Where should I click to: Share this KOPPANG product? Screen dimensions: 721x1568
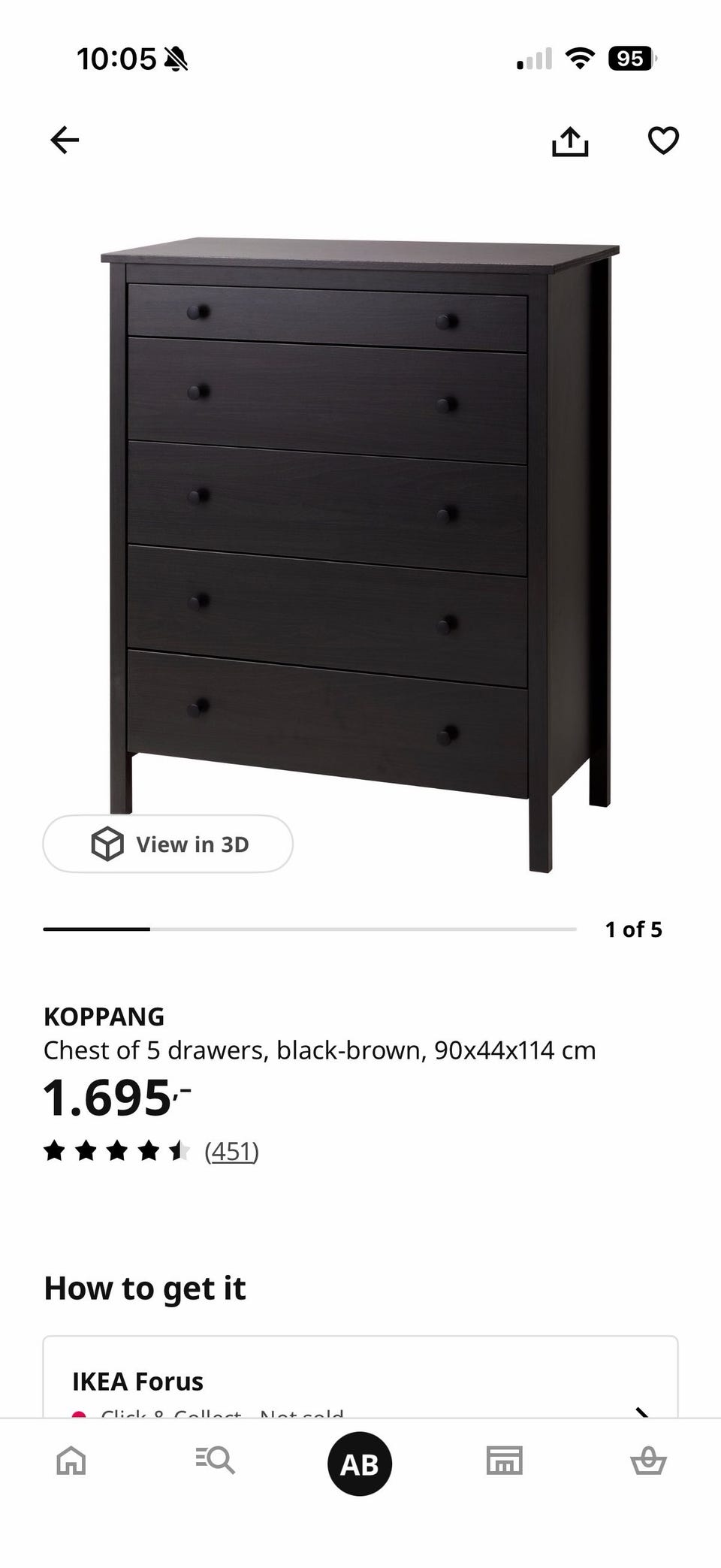[570, 140]
